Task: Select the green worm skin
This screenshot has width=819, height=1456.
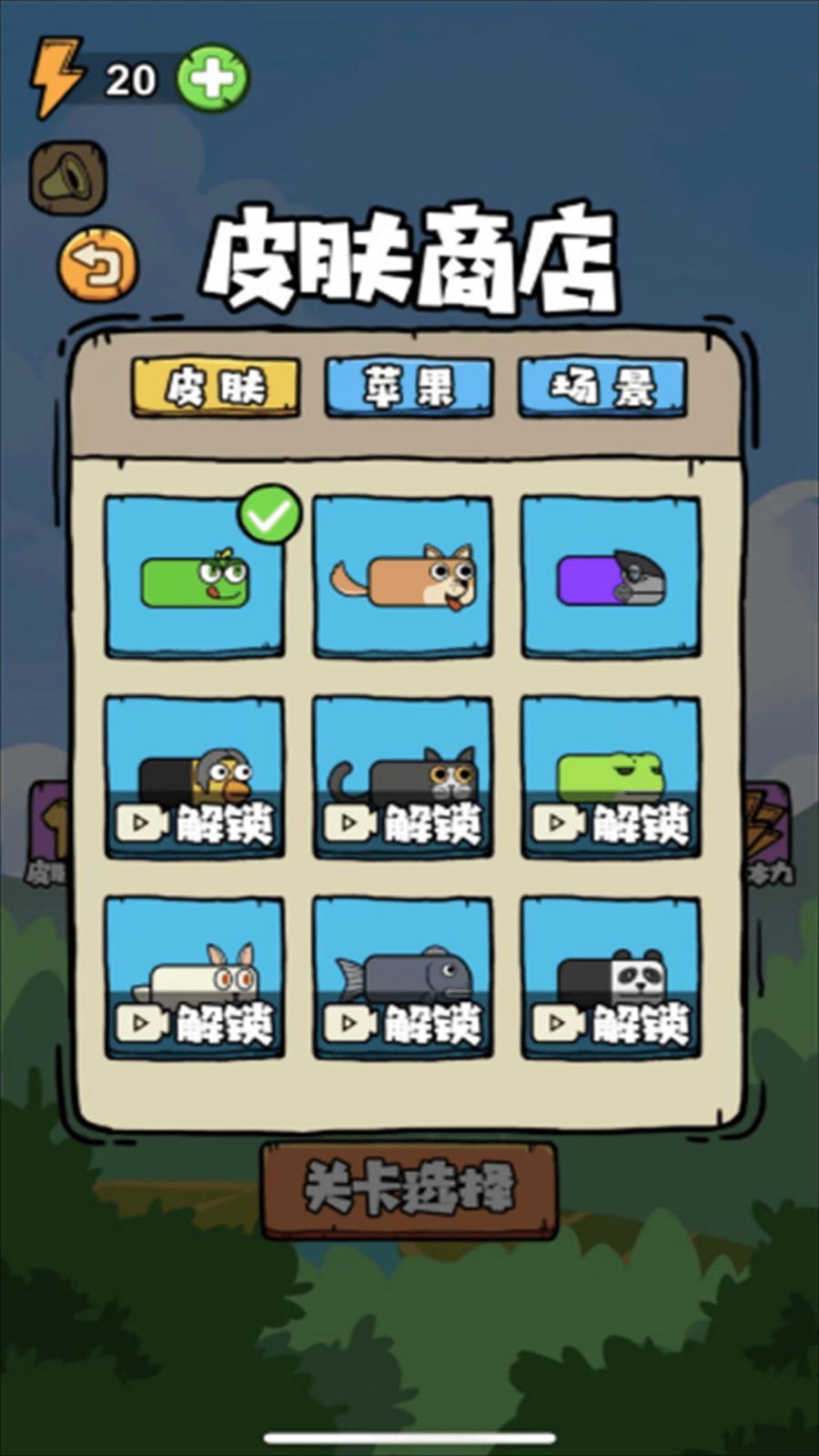Action: pos(195,577)
